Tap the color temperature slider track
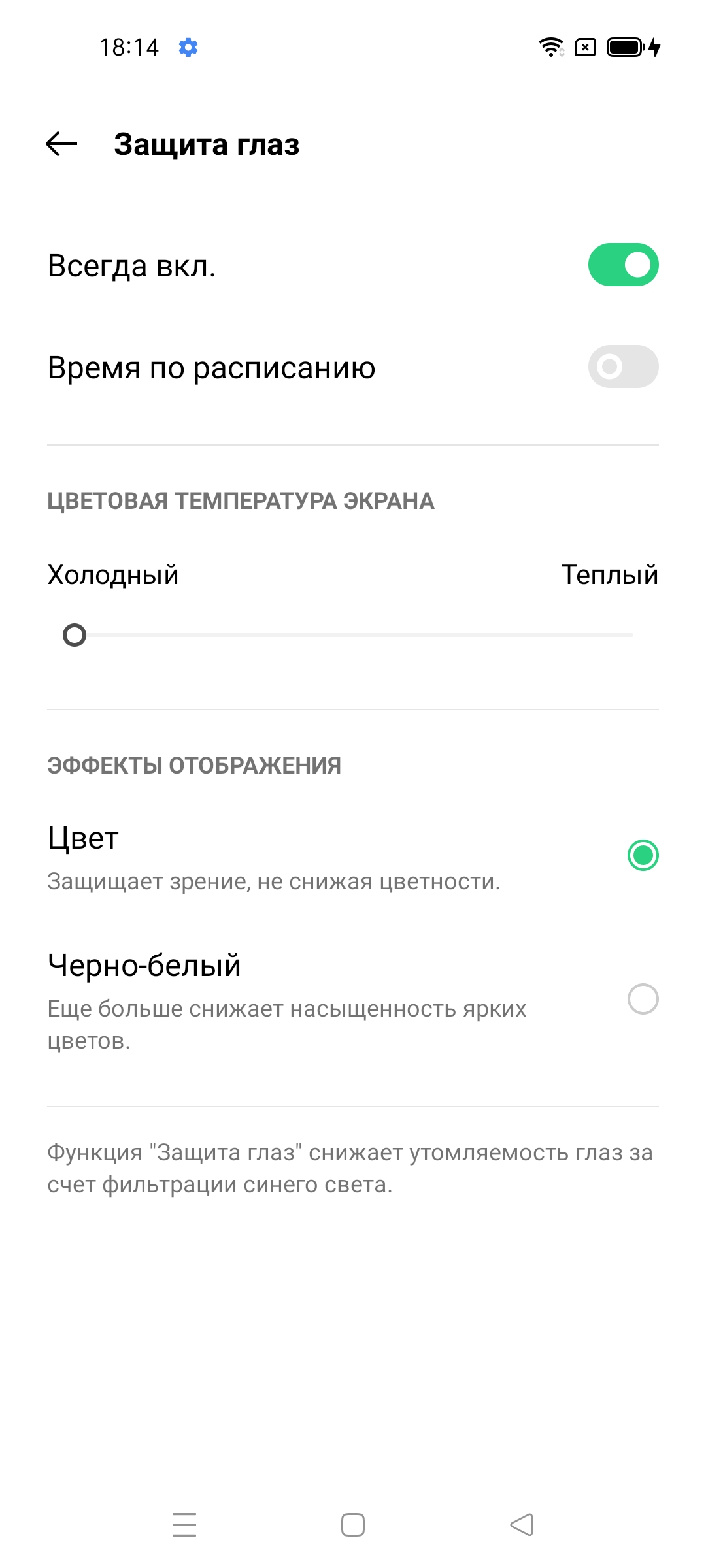The height and width of the screenshot is (1568, 706). [353, 635]
